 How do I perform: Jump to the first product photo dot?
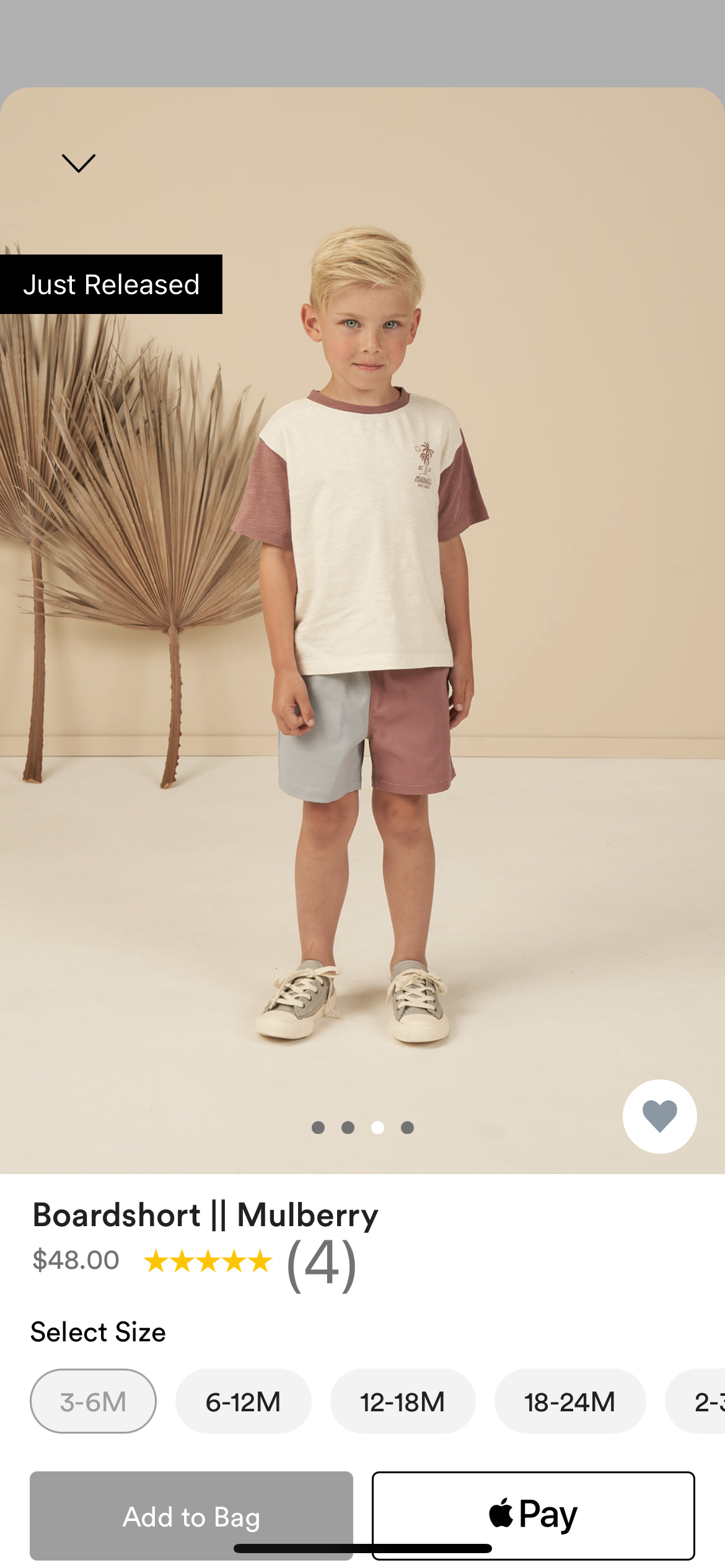318,1128
